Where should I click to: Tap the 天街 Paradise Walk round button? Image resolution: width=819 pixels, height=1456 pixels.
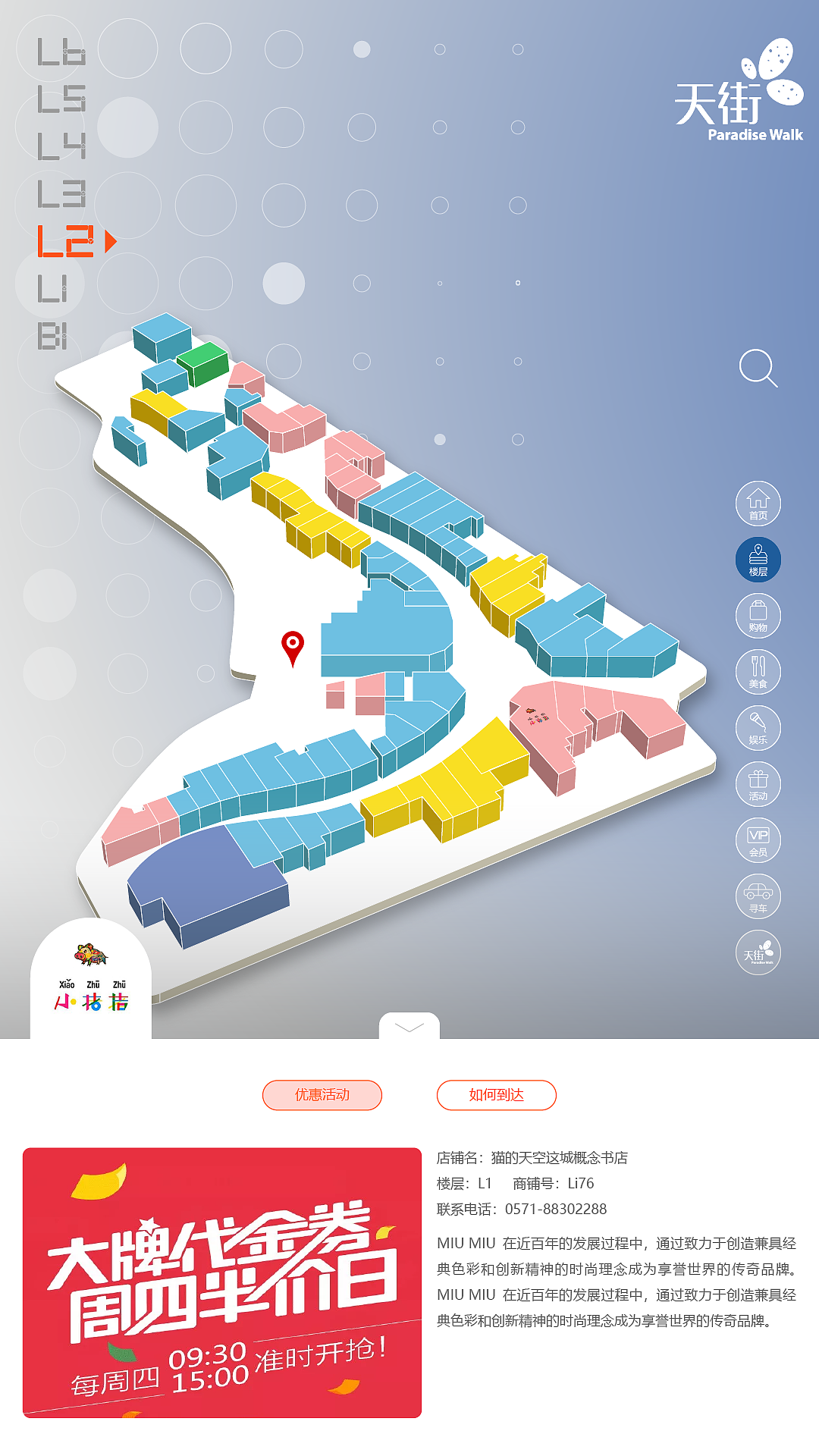[758, 952]
